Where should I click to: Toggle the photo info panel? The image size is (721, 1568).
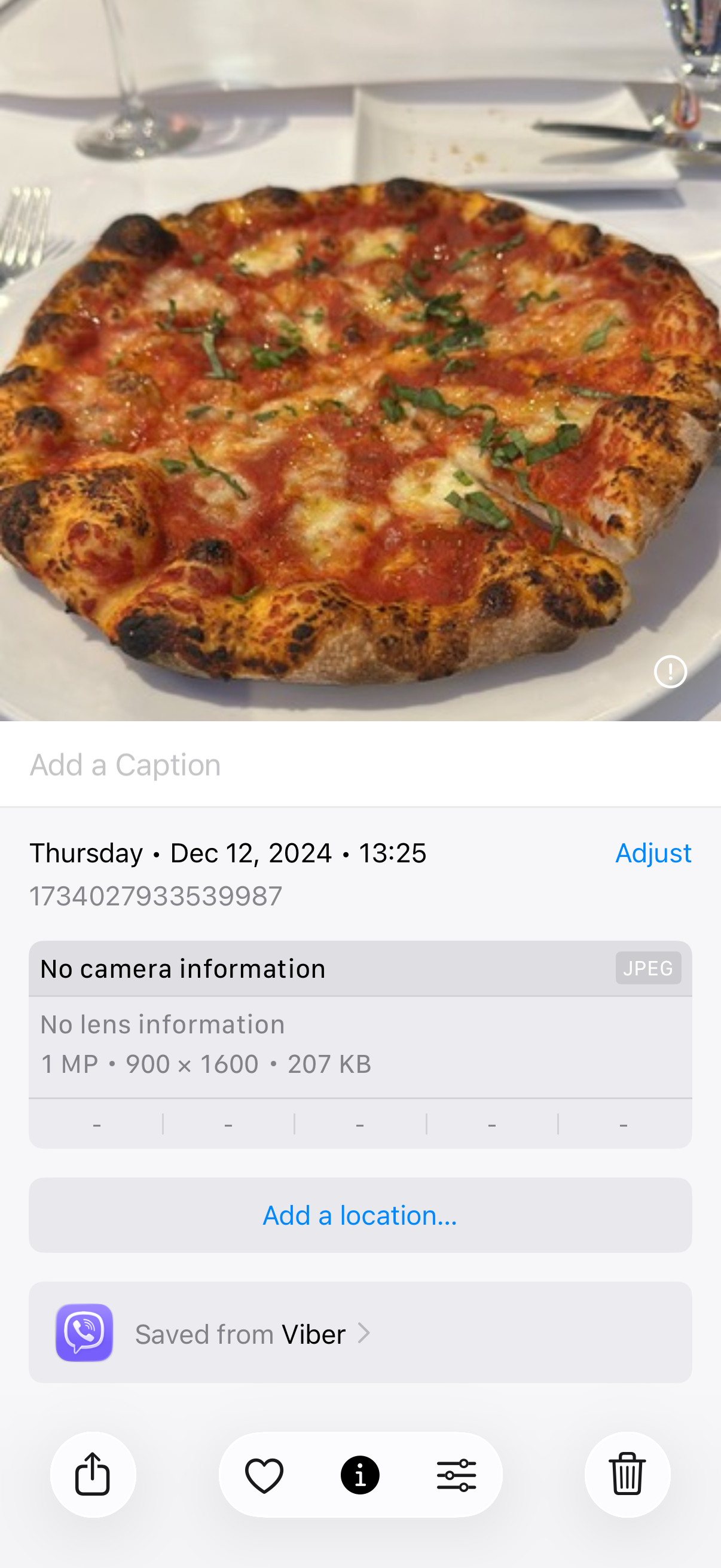point(360,1475)
